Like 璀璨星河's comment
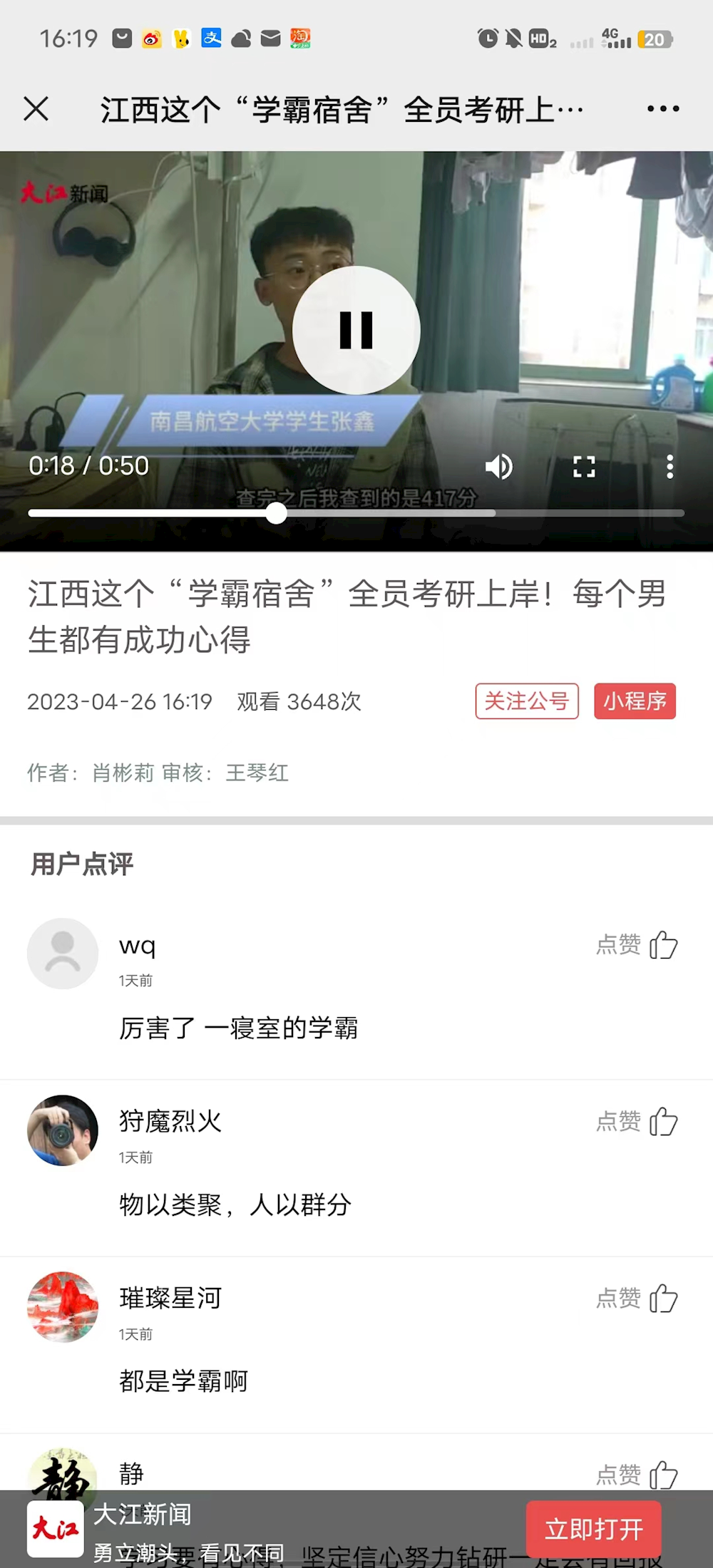 click(x=665, y=1299)
